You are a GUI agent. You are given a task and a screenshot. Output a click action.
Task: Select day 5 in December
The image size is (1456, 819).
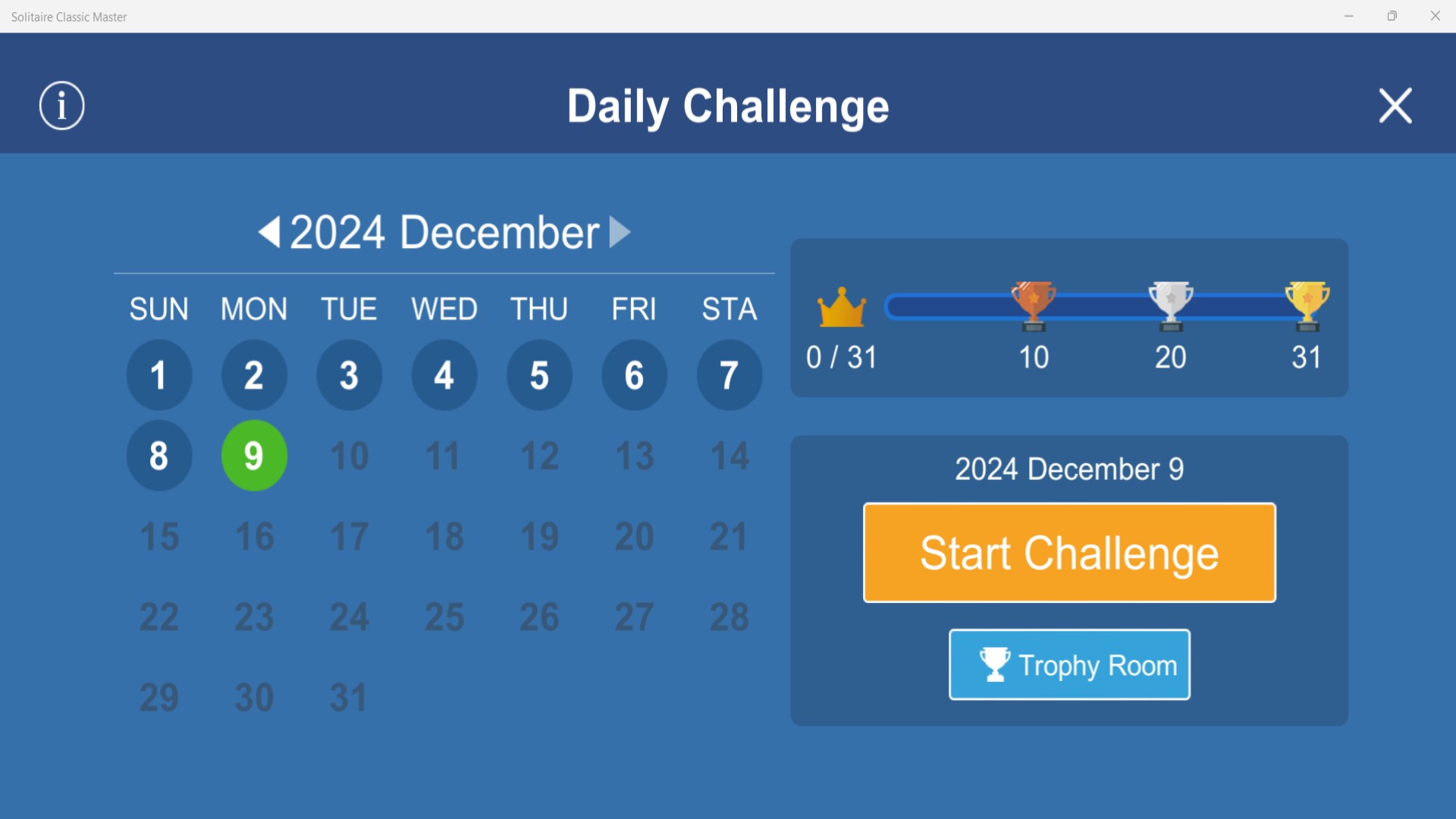(539, 375)
